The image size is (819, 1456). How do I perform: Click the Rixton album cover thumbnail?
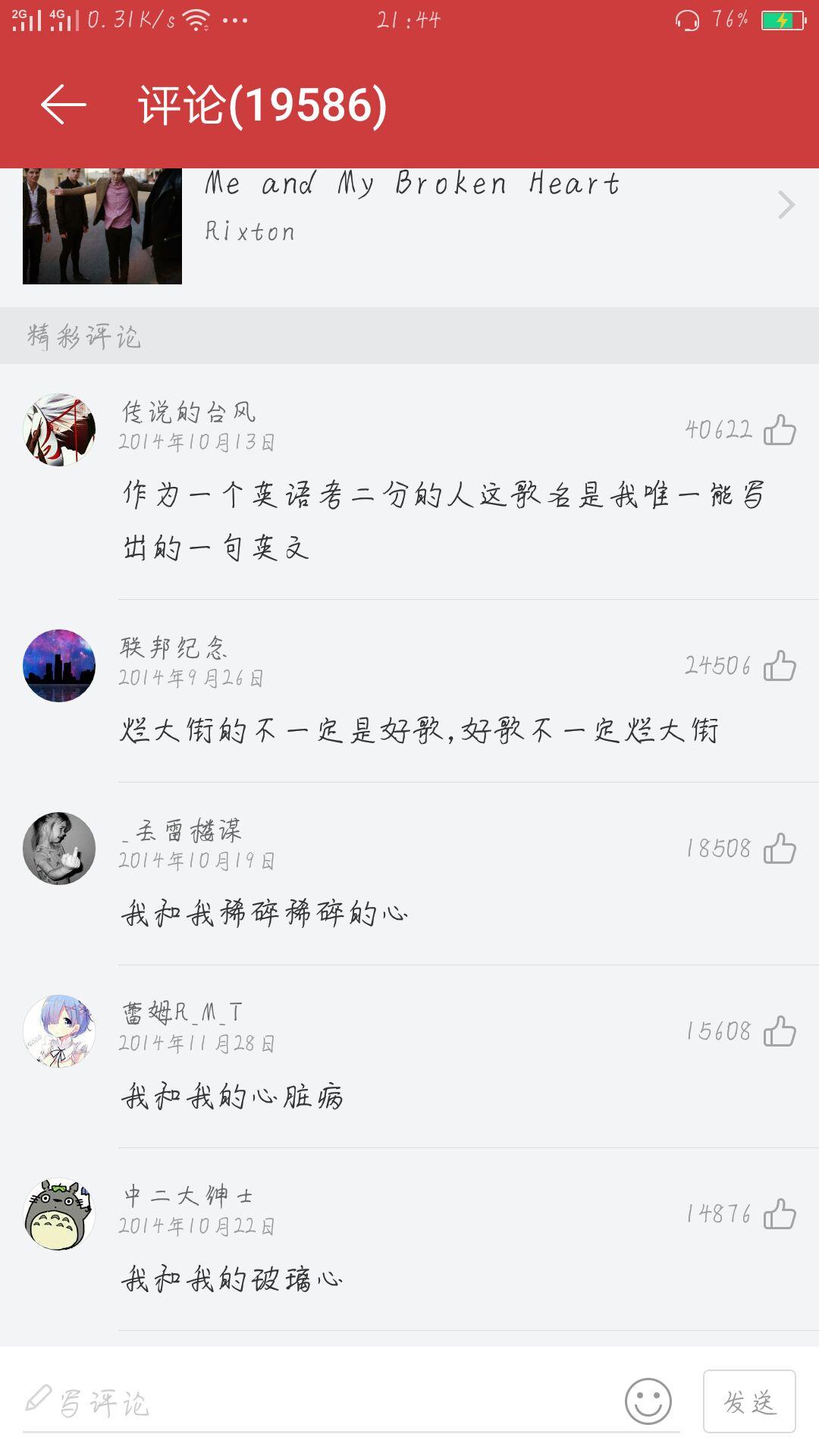pyautogui.click(x=102, y=220)
